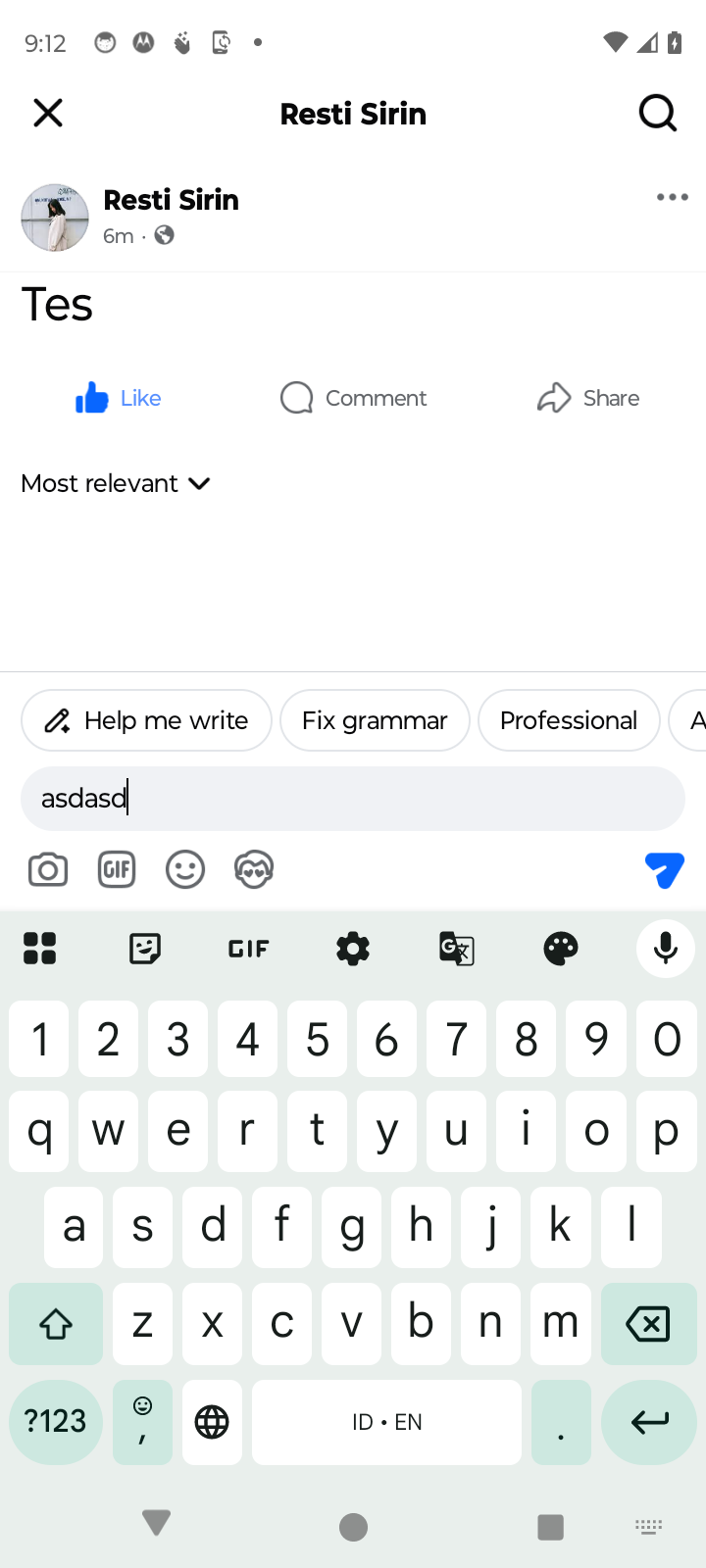Tap the Like button on the post
The width and height of the screenshot is (706, 1568).
(x=119, y=398)
